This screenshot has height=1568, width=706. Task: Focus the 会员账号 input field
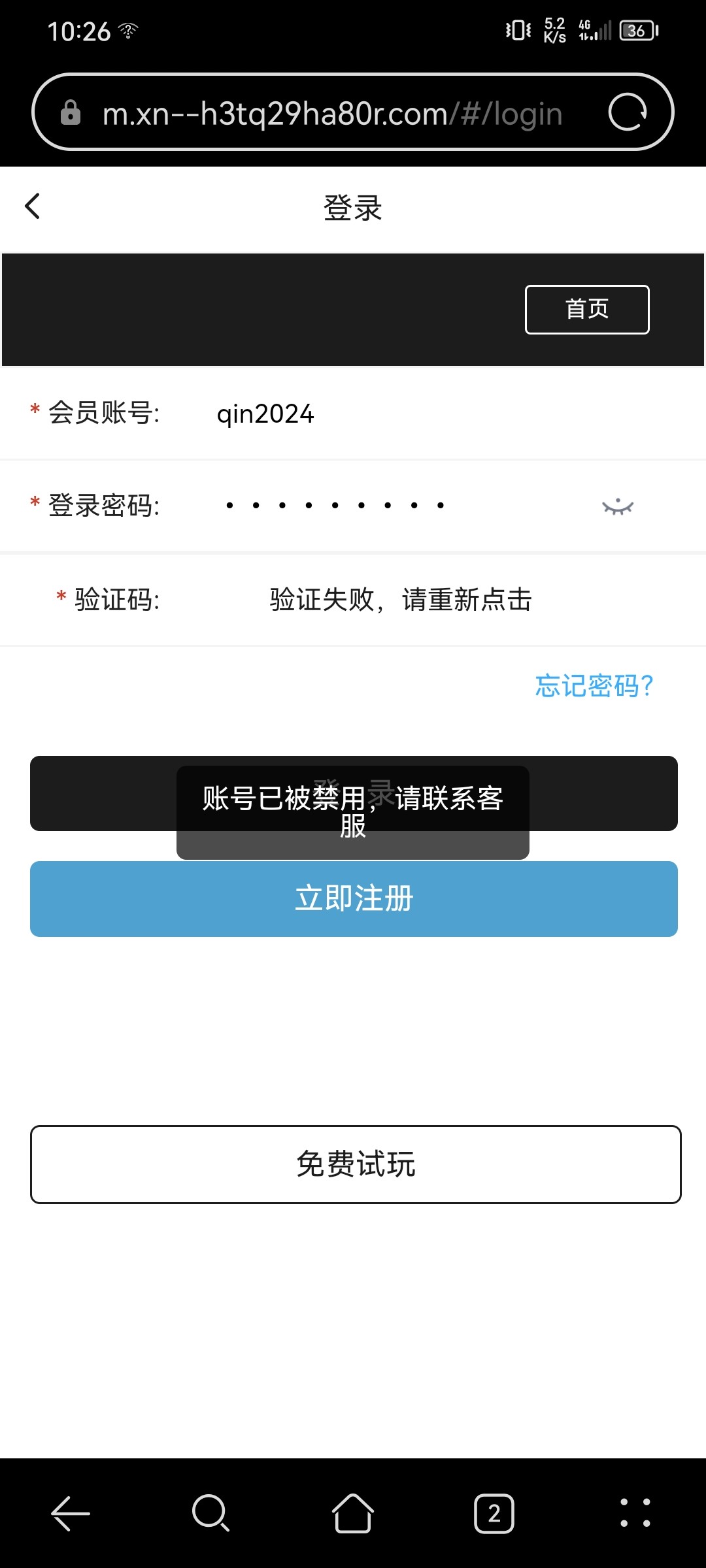[x=425, y=414]
